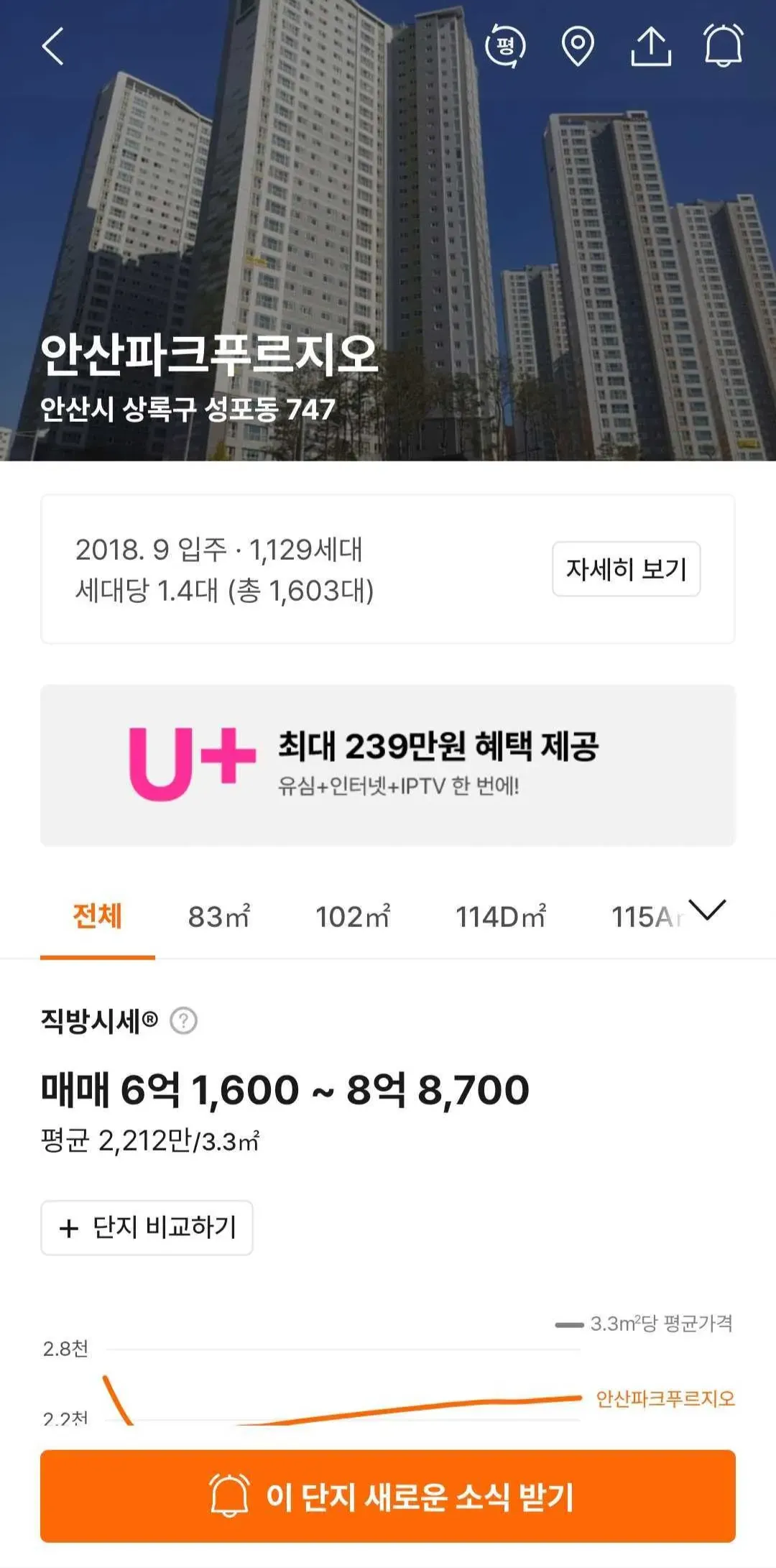Select the 전체 size tab
776x1568 pixels.
point(98,917)
